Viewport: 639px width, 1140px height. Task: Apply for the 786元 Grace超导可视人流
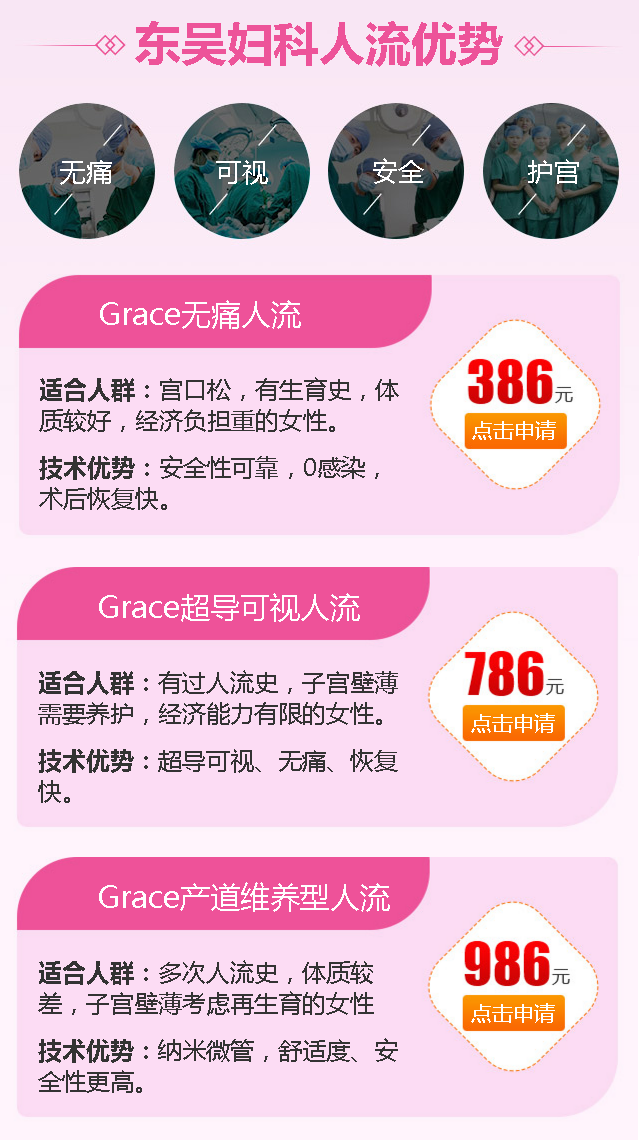(513, 723)
